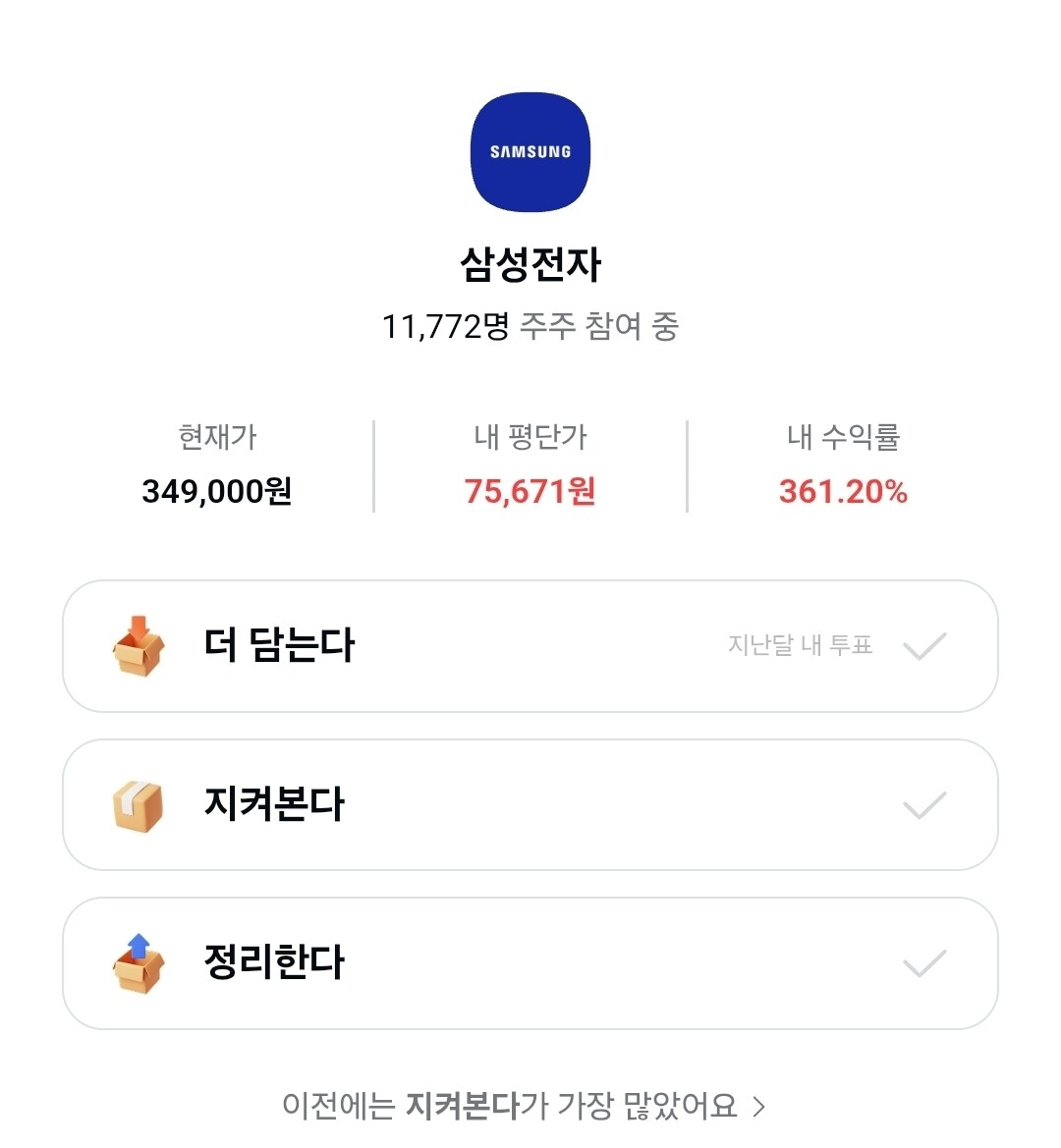Vote for 정리한다

[530, 962]
